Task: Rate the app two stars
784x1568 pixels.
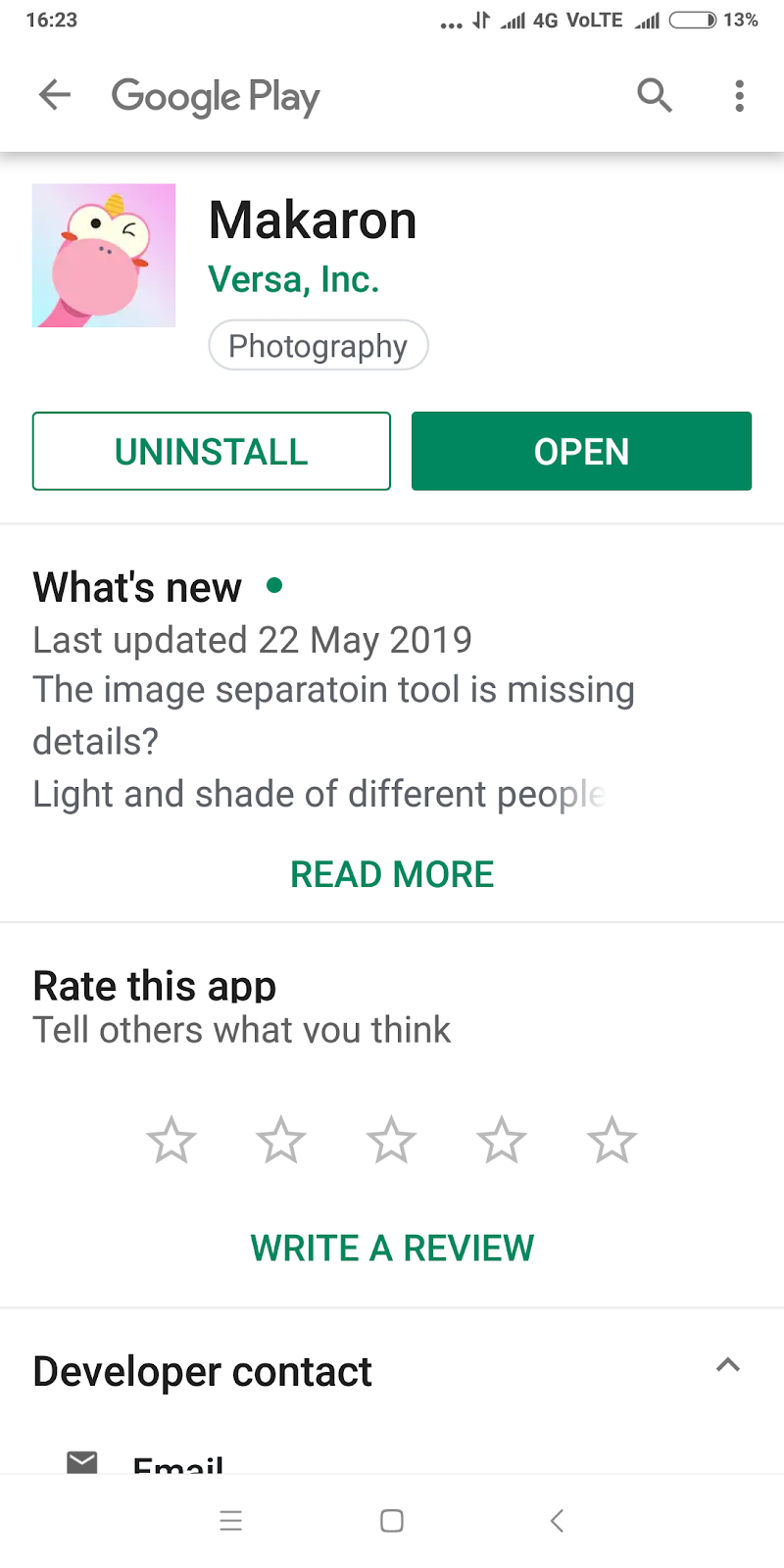Action: coord(281,1140)
